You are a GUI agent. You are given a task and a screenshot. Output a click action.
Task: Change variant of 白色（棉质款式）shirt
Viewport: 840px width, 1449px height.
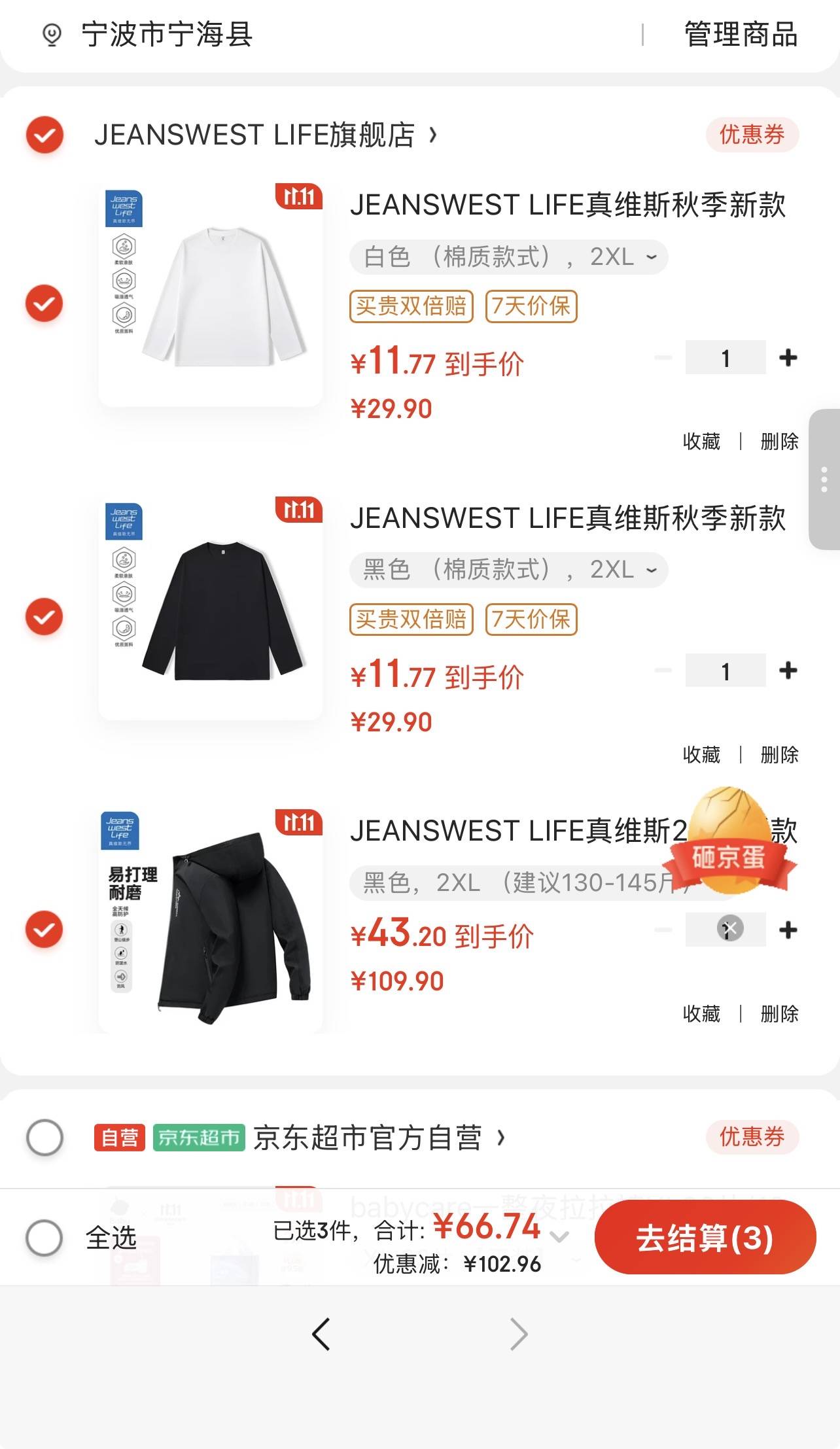pos(508,257)
